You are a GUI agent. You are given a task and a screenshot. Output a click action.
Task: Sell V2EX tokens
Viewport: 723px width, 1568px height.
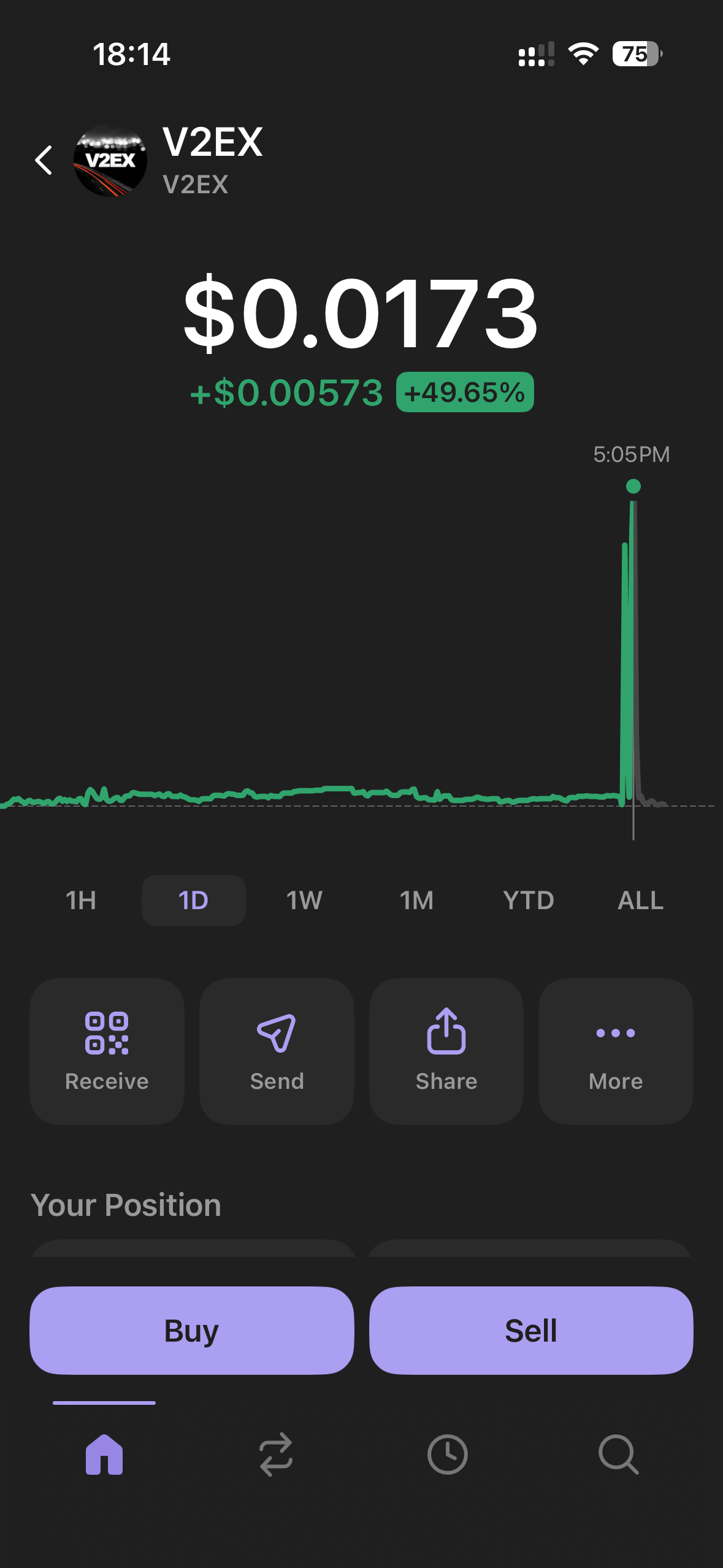531,1331
